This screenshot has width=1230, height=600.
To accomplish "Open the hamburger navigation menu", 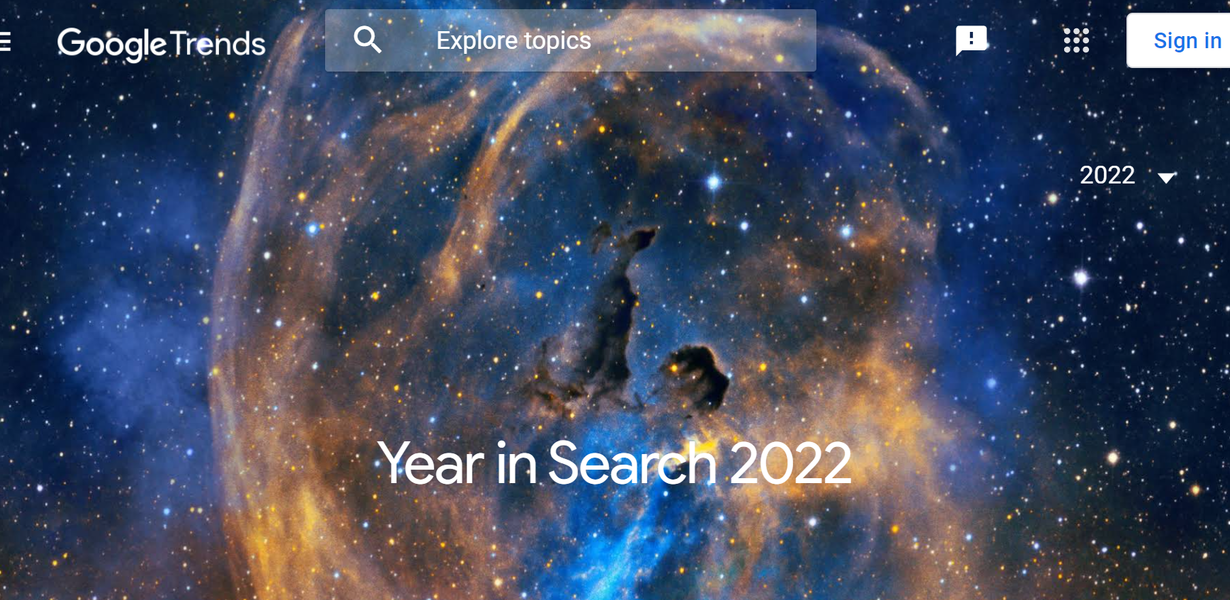I will click(5, 42).
